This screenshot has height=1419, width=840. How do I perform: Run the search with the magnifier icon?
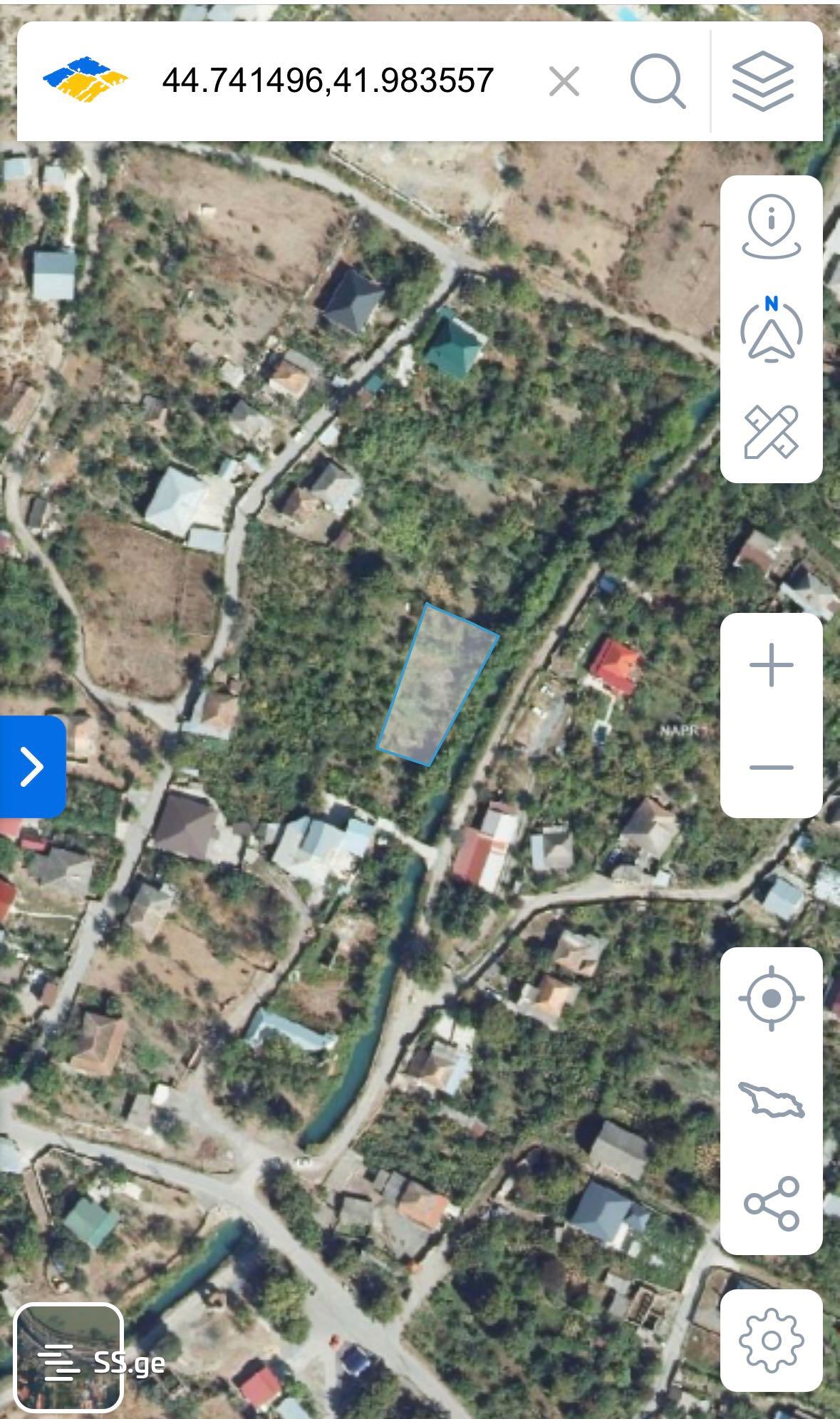(657, 81)
